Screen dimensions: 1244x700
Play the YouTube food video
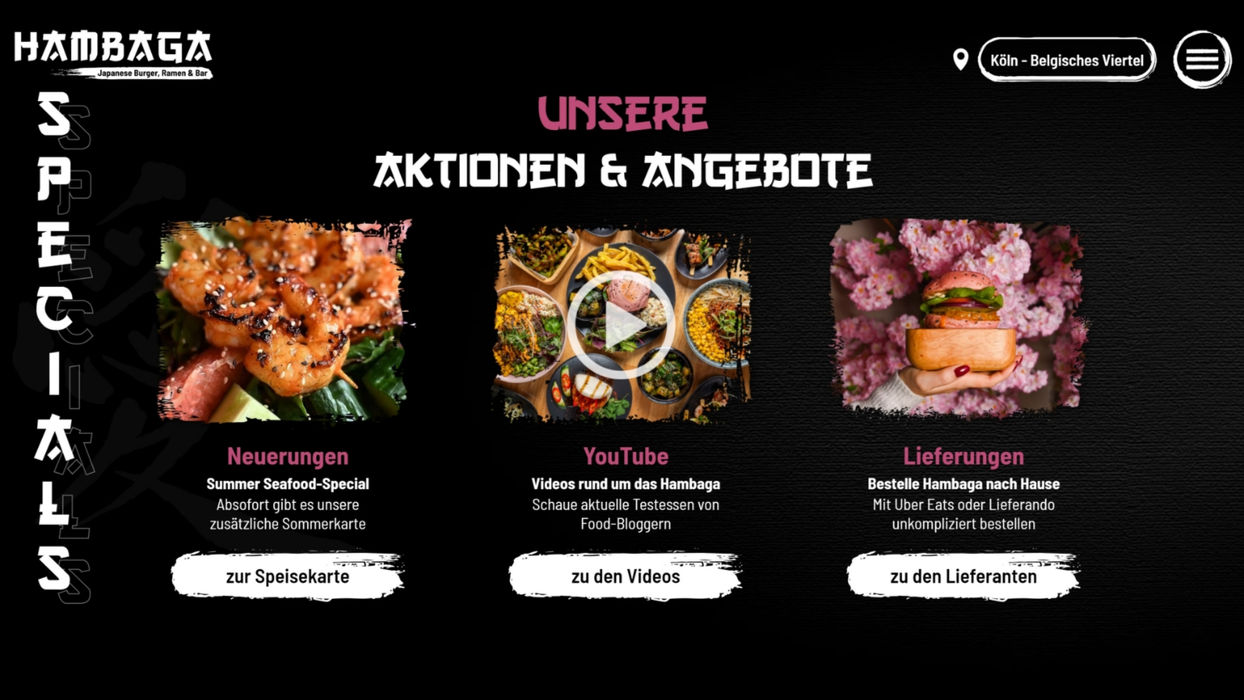coord(620,324)
